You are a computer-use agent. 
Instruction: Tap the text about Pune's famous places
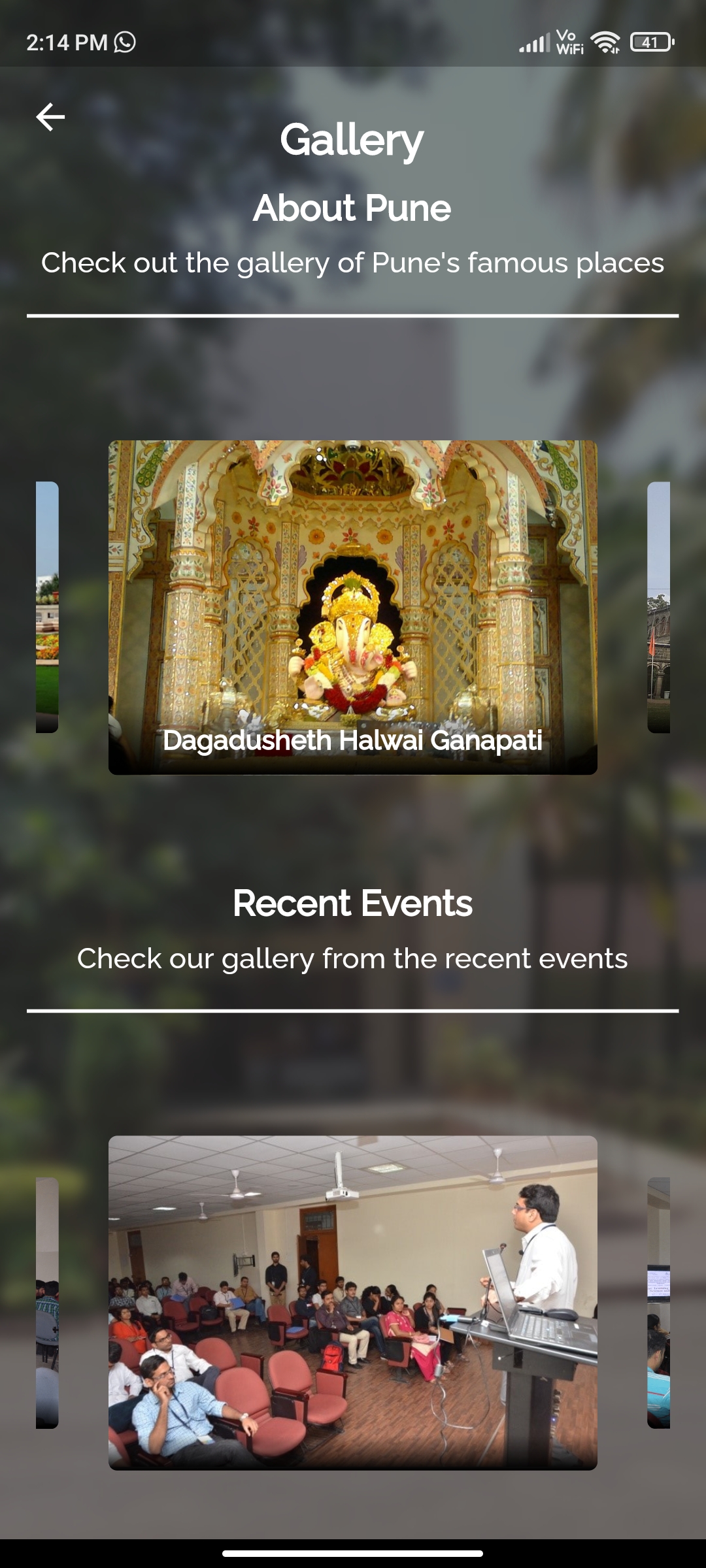click(352, 263)
